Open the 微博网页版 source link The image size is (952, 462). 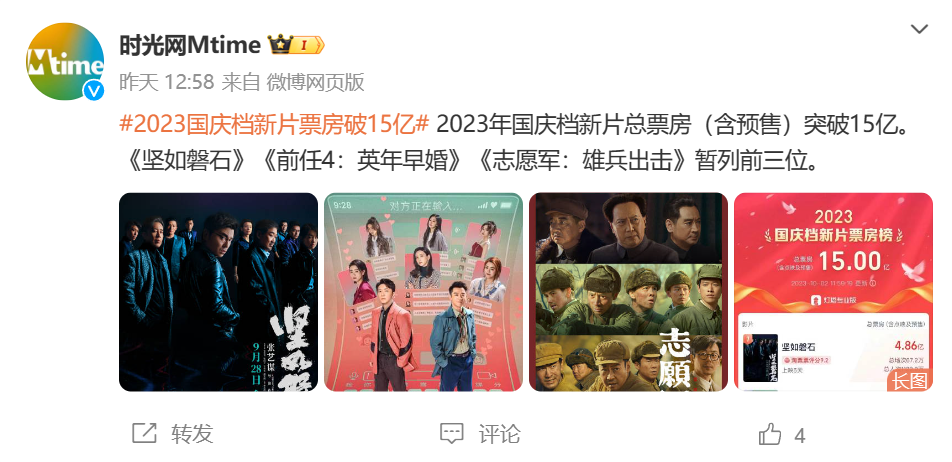tap(320, 82)
